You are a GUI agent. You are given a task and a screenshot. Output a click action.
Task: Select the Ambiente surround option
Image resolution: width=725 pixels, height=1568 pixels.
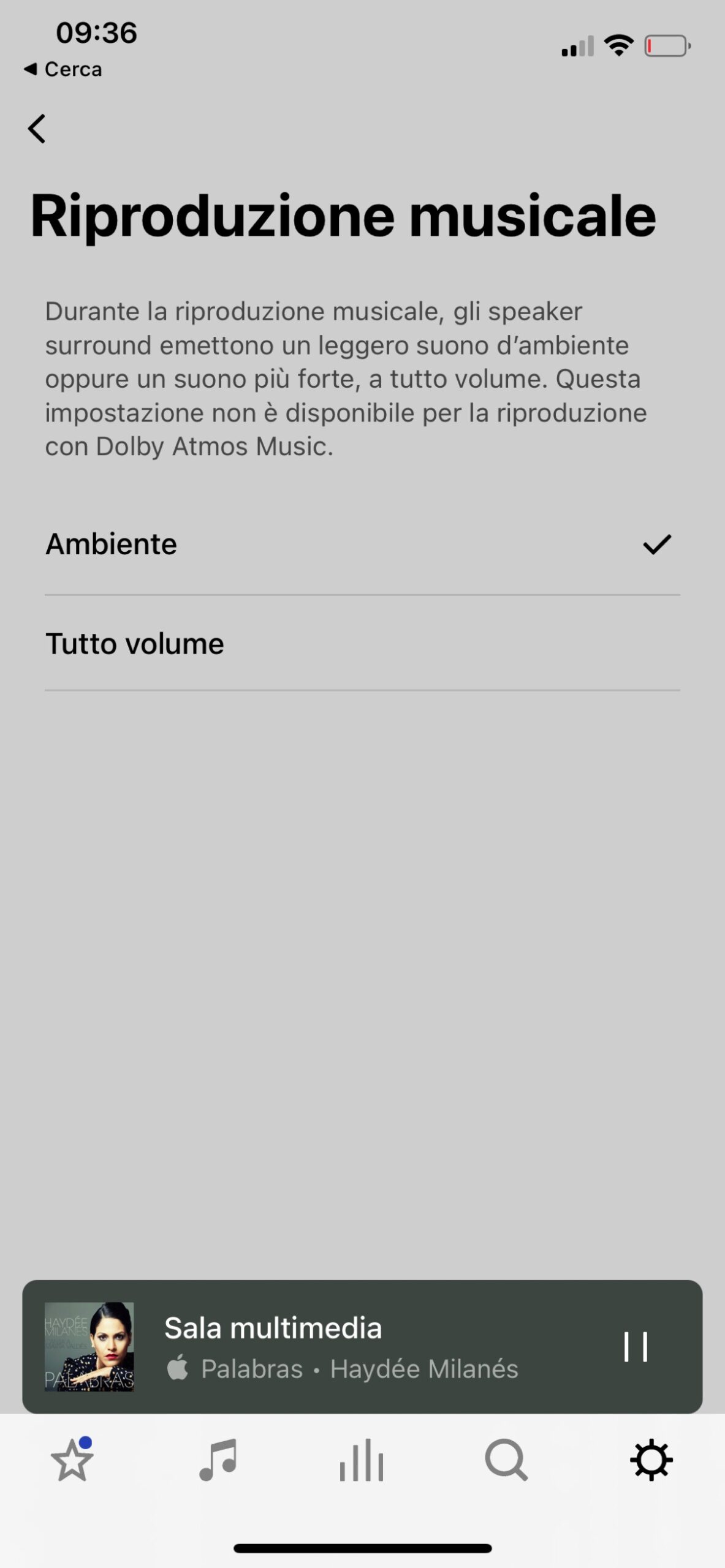pyautogui.click(x=362, y=544)
